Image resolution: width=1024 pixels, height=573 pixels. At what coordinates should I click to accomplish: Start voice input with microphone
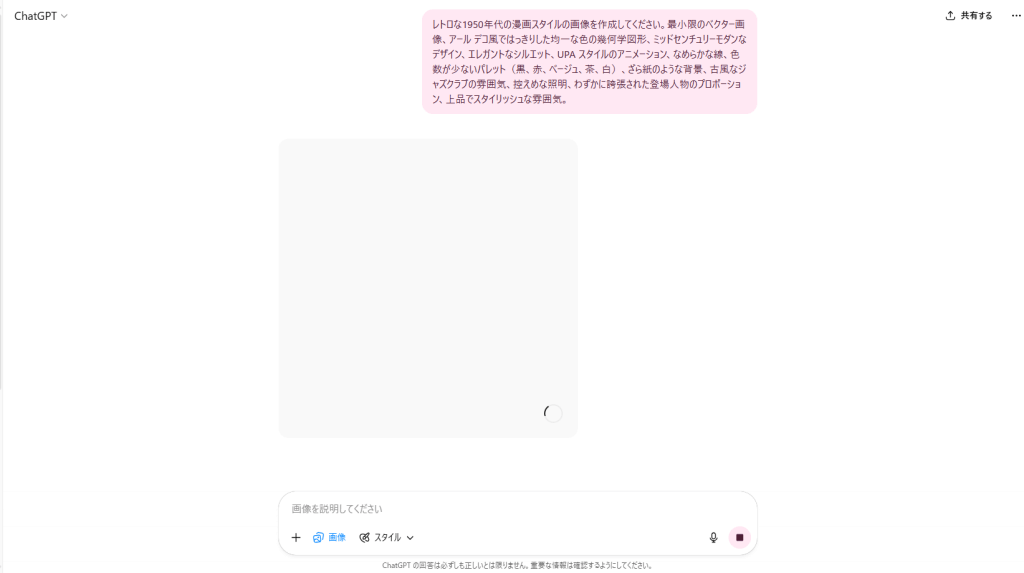point(713,538)
